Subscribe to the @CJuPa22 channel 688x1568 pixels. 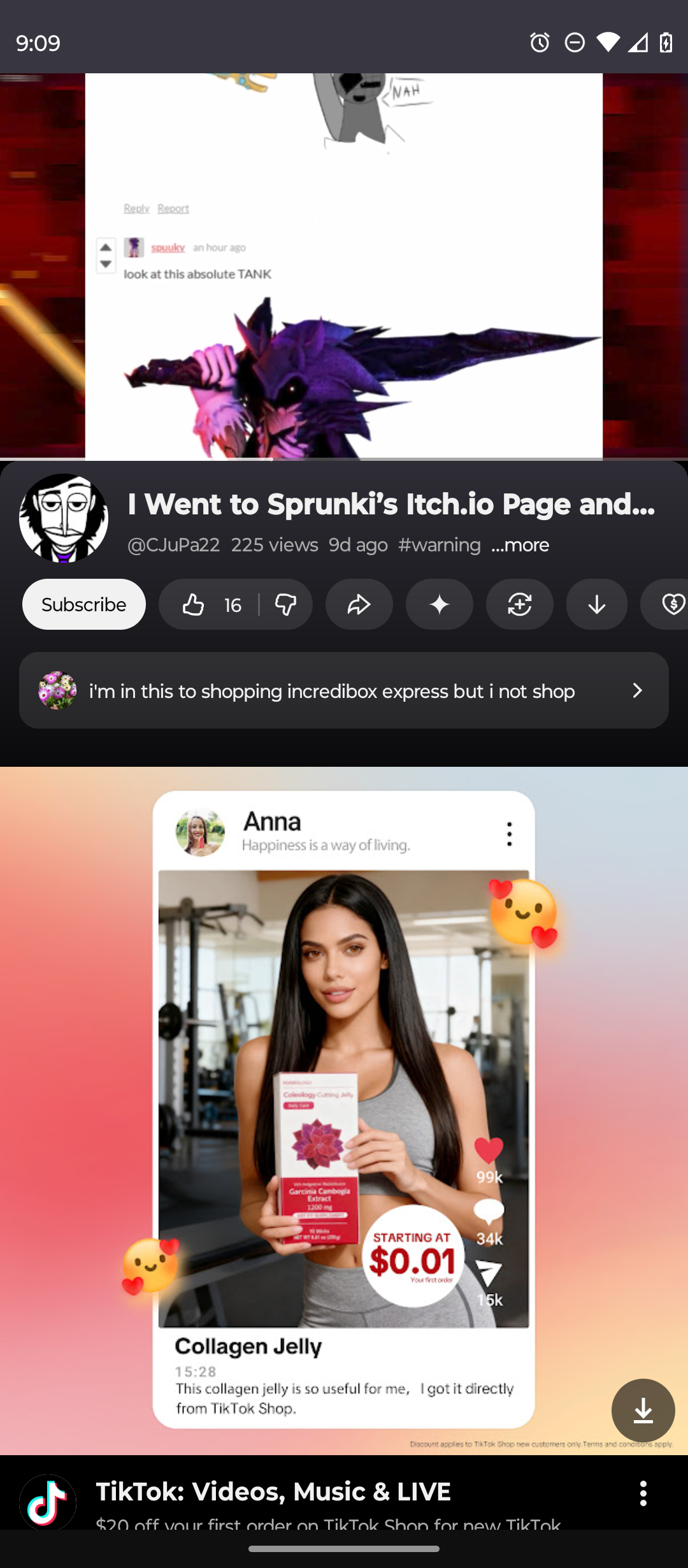coord(83,604)
